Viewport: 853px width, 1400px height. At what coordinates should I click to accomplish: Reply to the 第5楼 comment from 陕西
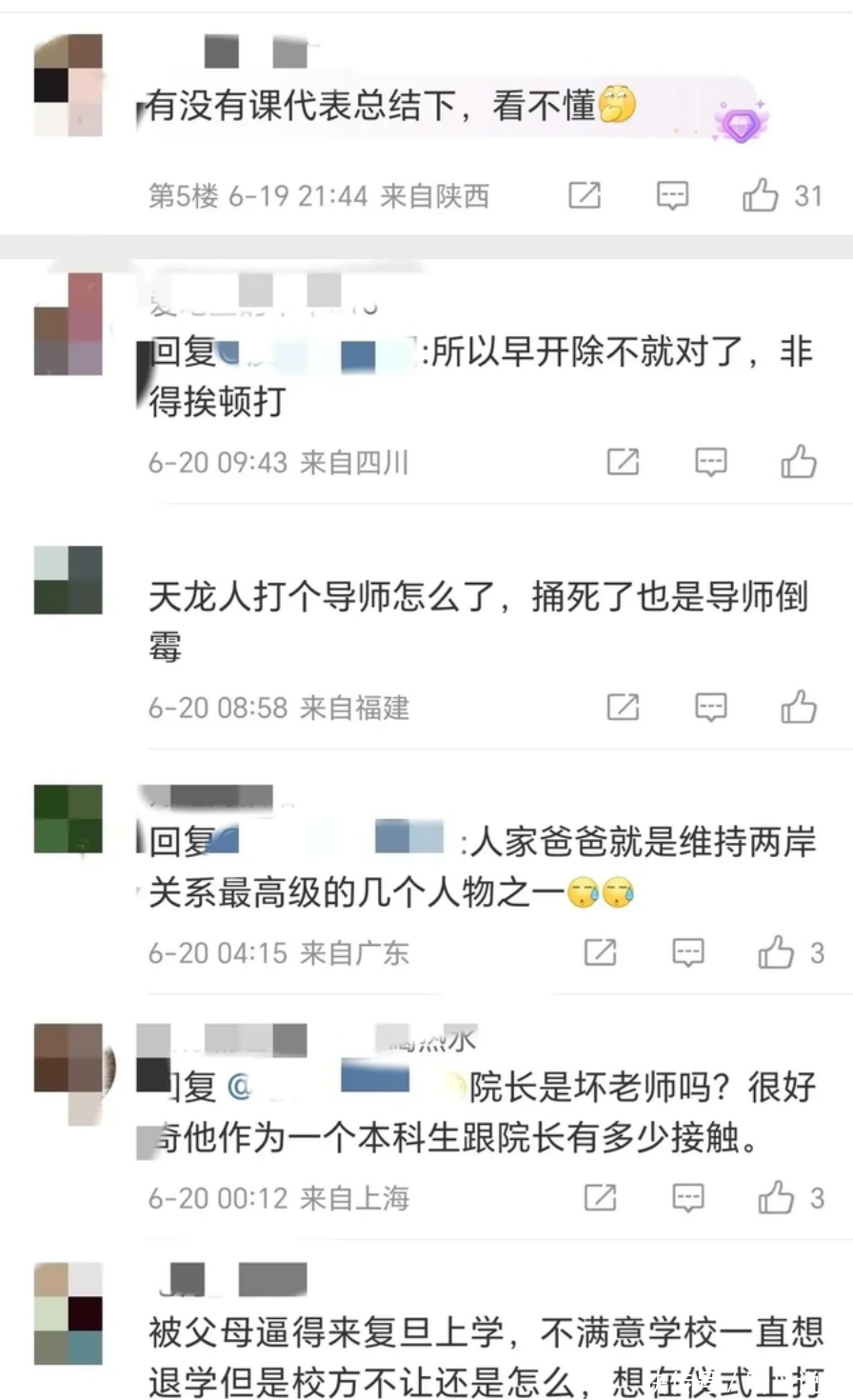click(672, 196)
